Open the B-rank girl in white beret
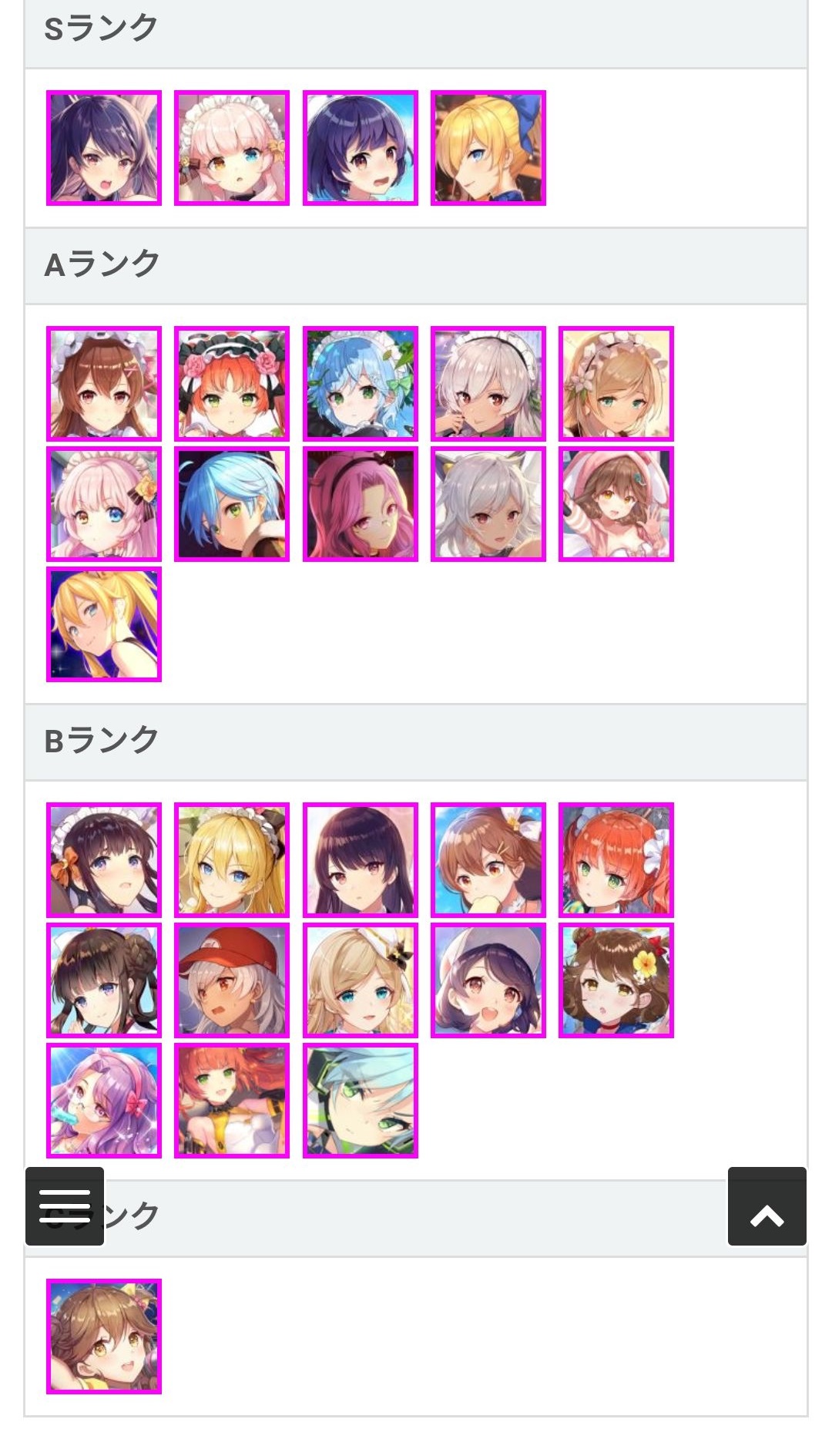Image resolution: width=832 pixels, height=1456 pixels. 488,980
